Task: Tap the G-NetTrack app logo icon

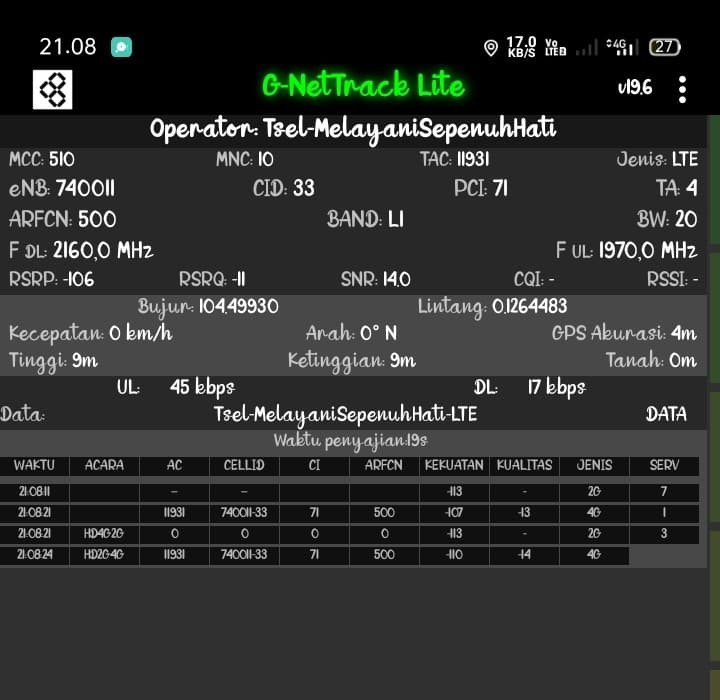Action: point(53,90)
